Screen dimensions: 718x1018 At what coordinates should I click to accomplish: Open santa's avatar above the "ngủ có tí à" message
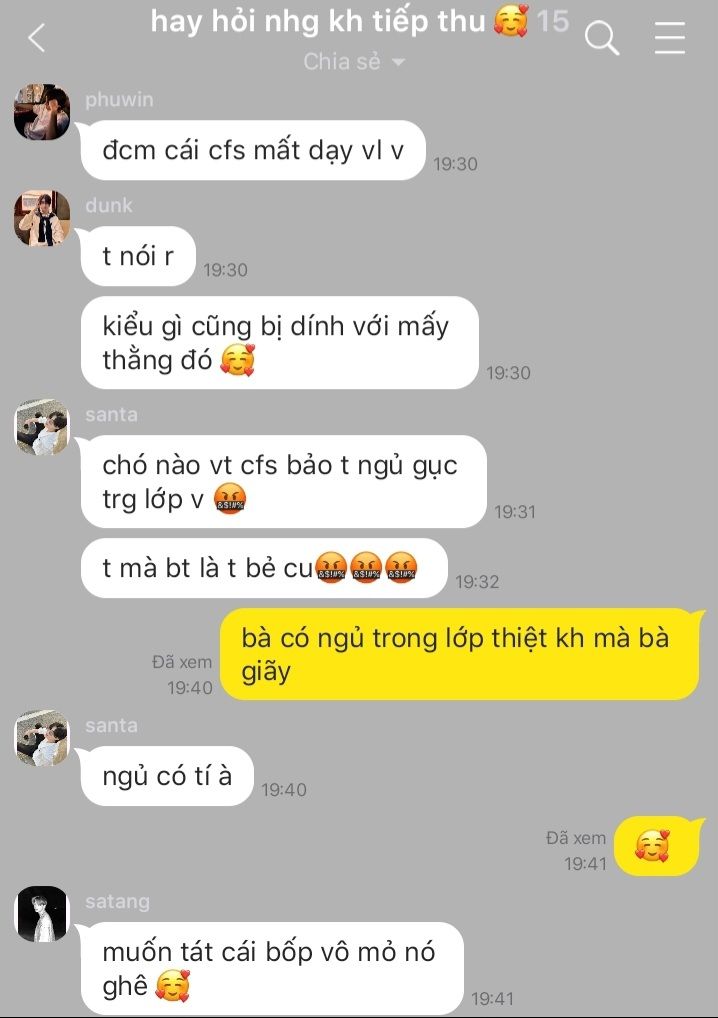click(x=42, y=739)
